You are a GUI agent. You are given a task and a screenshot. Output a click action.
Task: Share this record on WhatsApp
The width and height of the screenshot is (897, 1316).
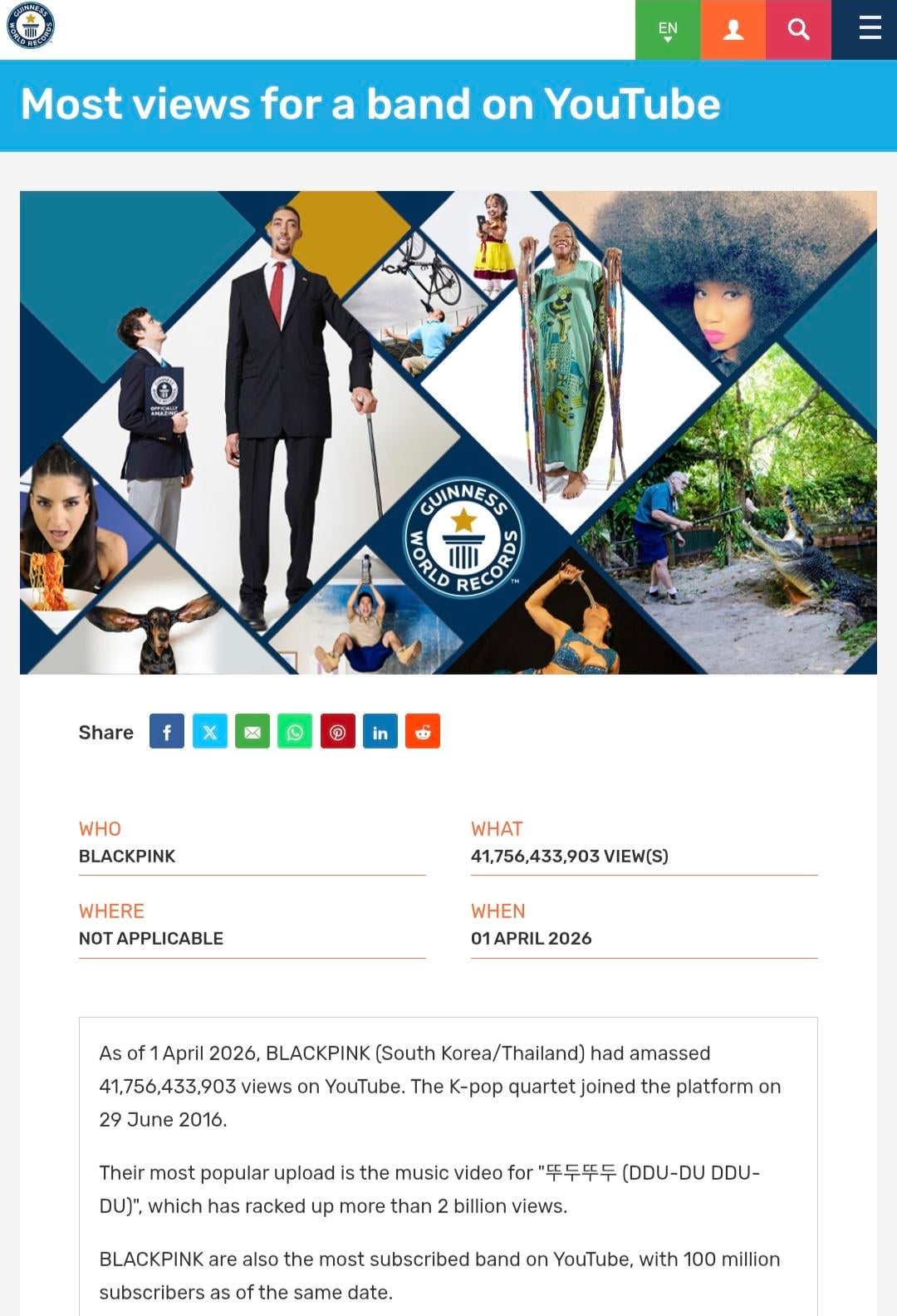click(x=295, y=731)
